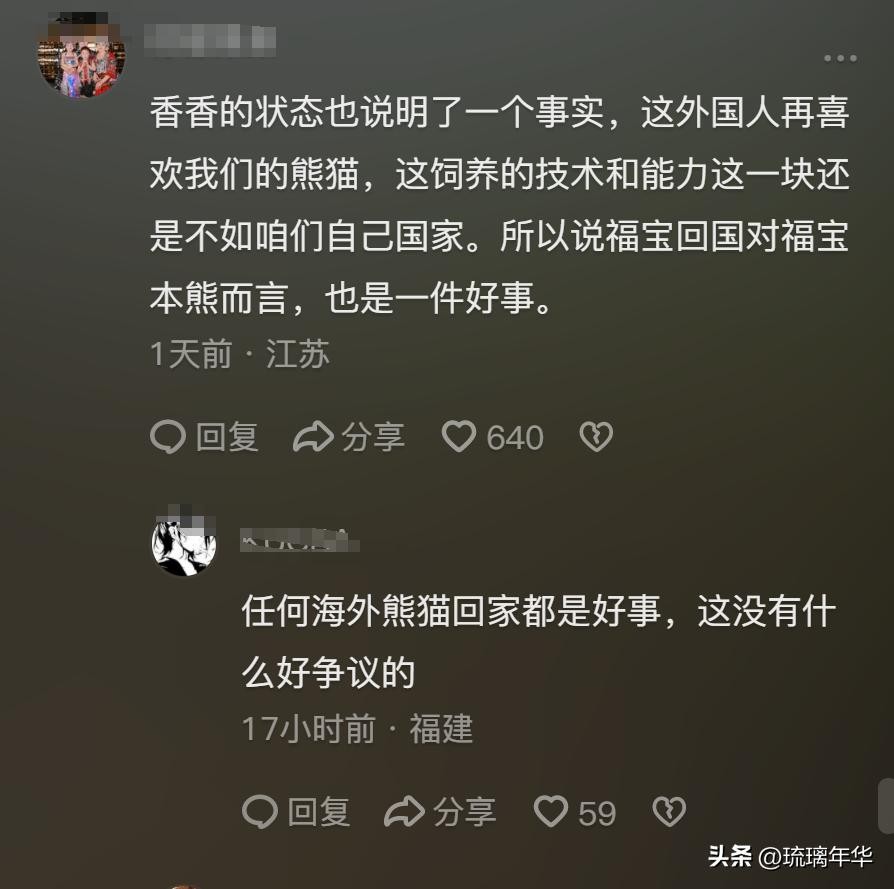Share the comment with 640 likes
Image resolution: width=894 pixels, height=889 pixels.
tap(349, 437)
